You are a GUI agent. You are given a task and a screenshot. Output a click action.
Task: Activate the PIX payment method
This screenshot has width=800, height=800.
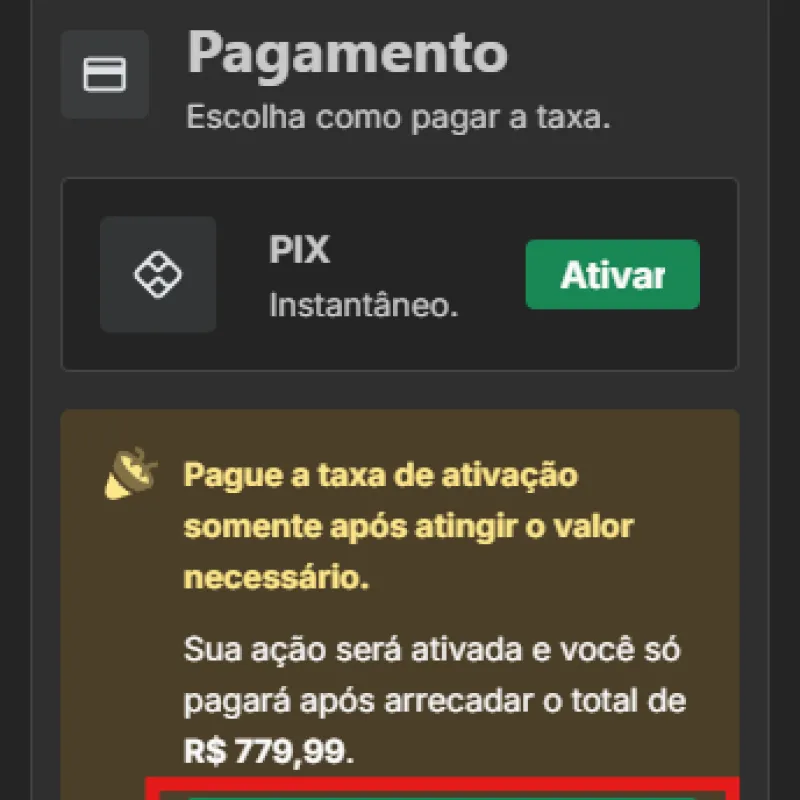[x=612, y=275]
